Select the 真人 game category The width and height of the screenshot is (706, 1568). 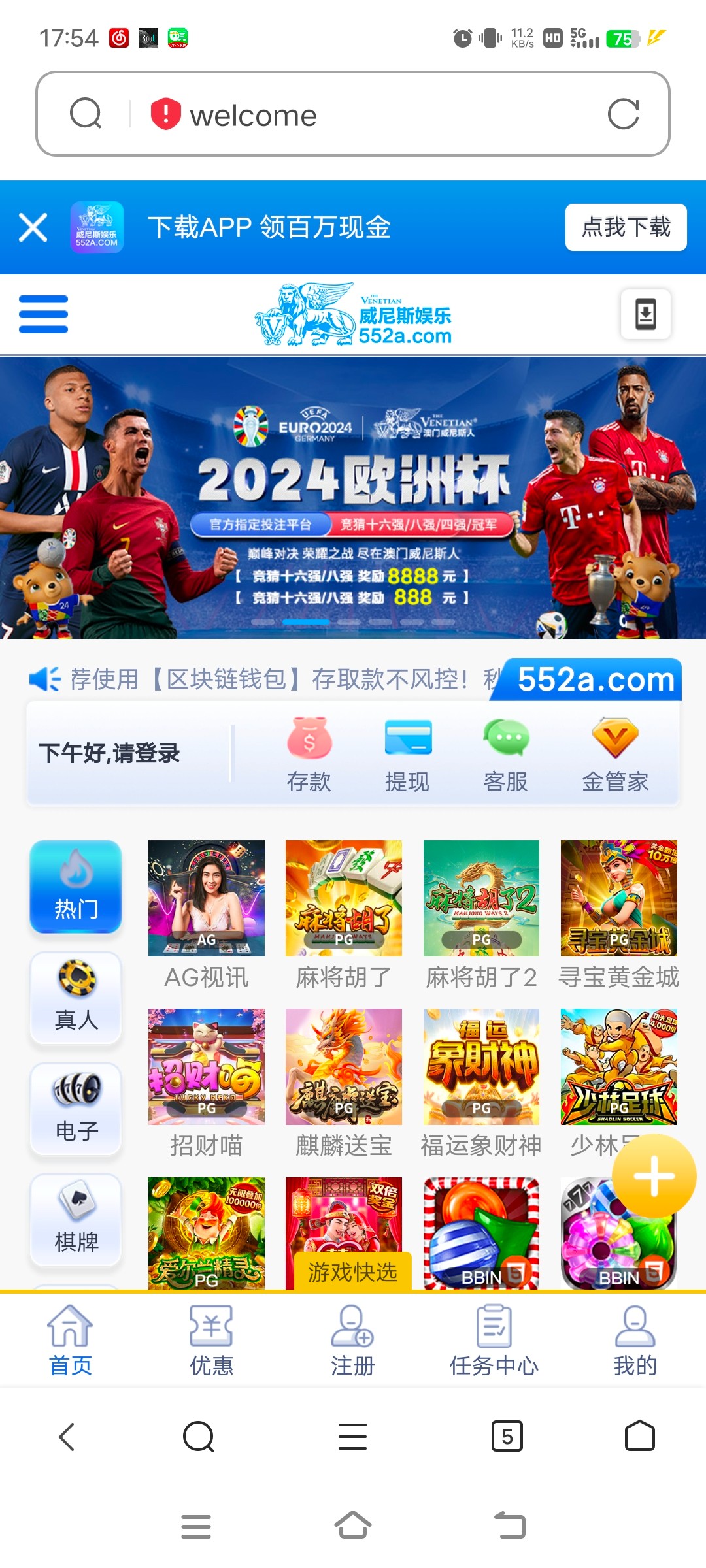(x=76, y=998)
